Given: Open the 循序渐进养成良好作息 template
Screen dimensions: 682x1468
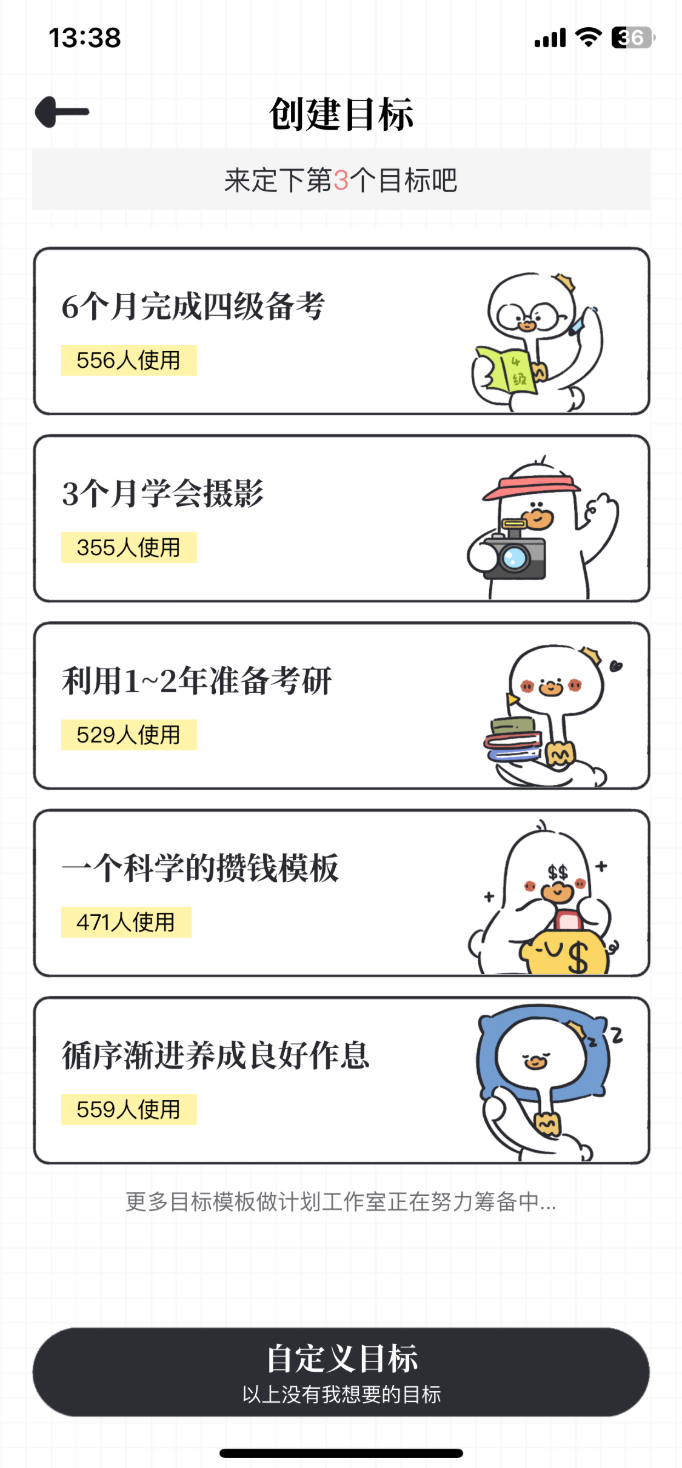Looking at the screenshot, I should pyautogui.click(x=341, y=1080).
